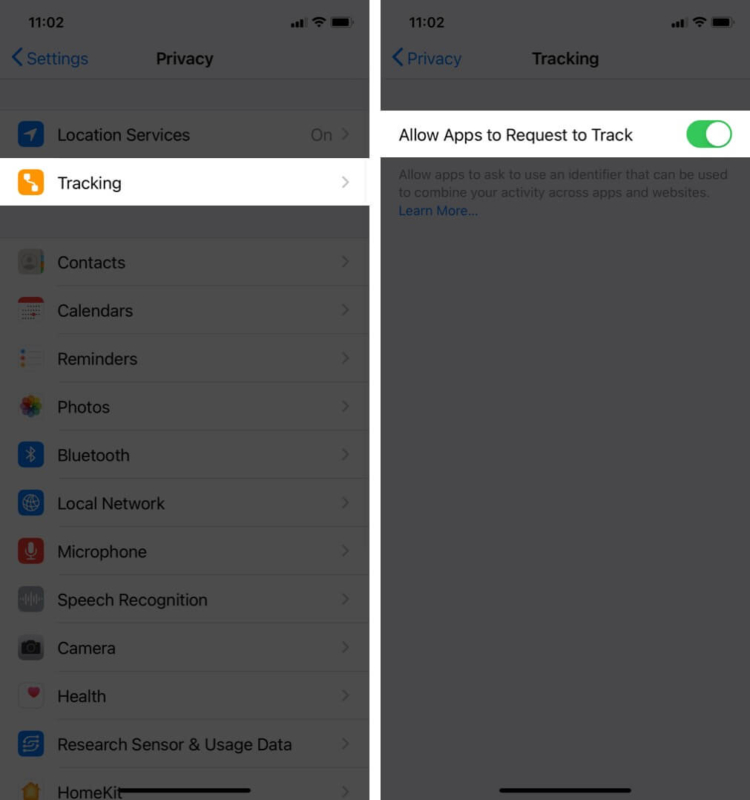Open the Tracking settings row

tap(184, 183)
